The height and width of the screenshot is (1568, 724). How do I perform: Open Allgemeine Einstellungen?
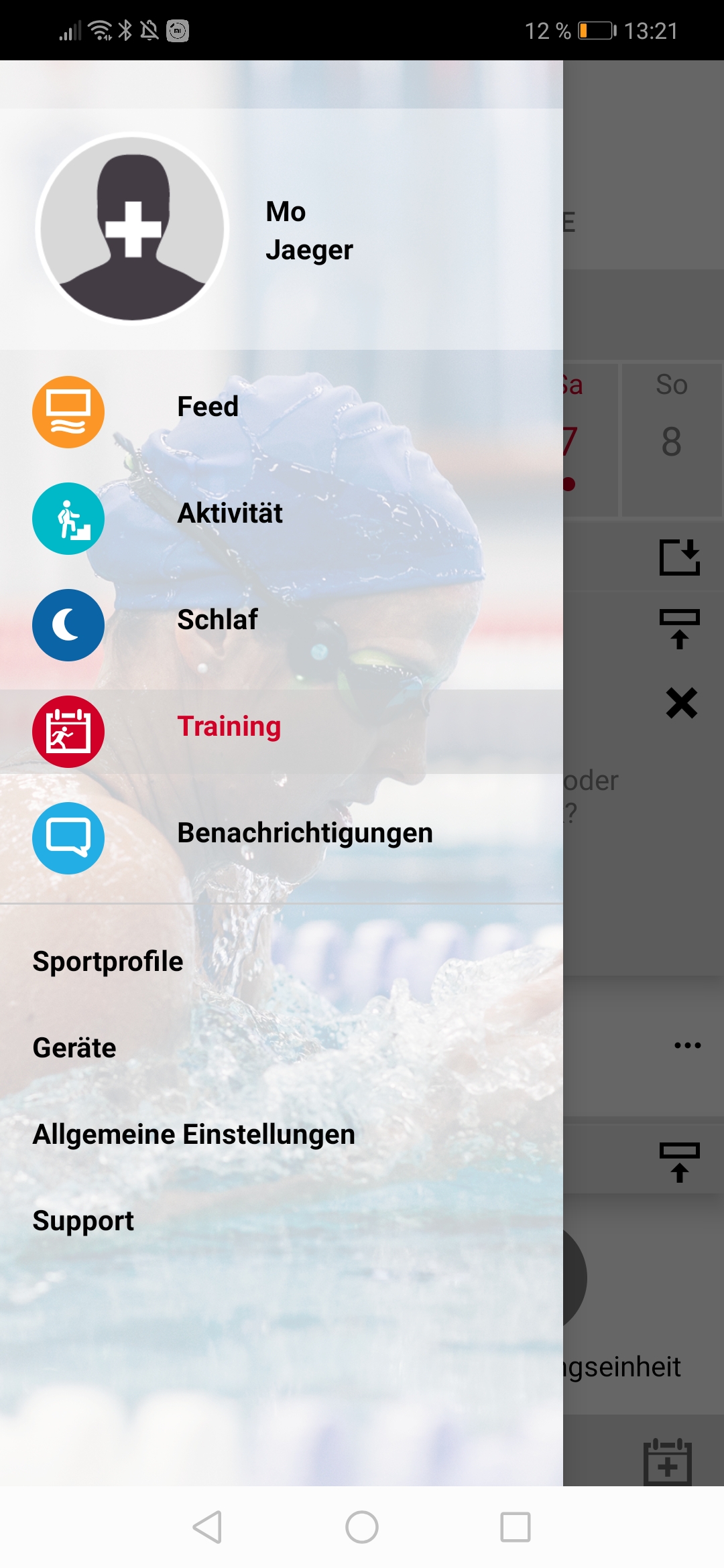[x=194, y=1134]
